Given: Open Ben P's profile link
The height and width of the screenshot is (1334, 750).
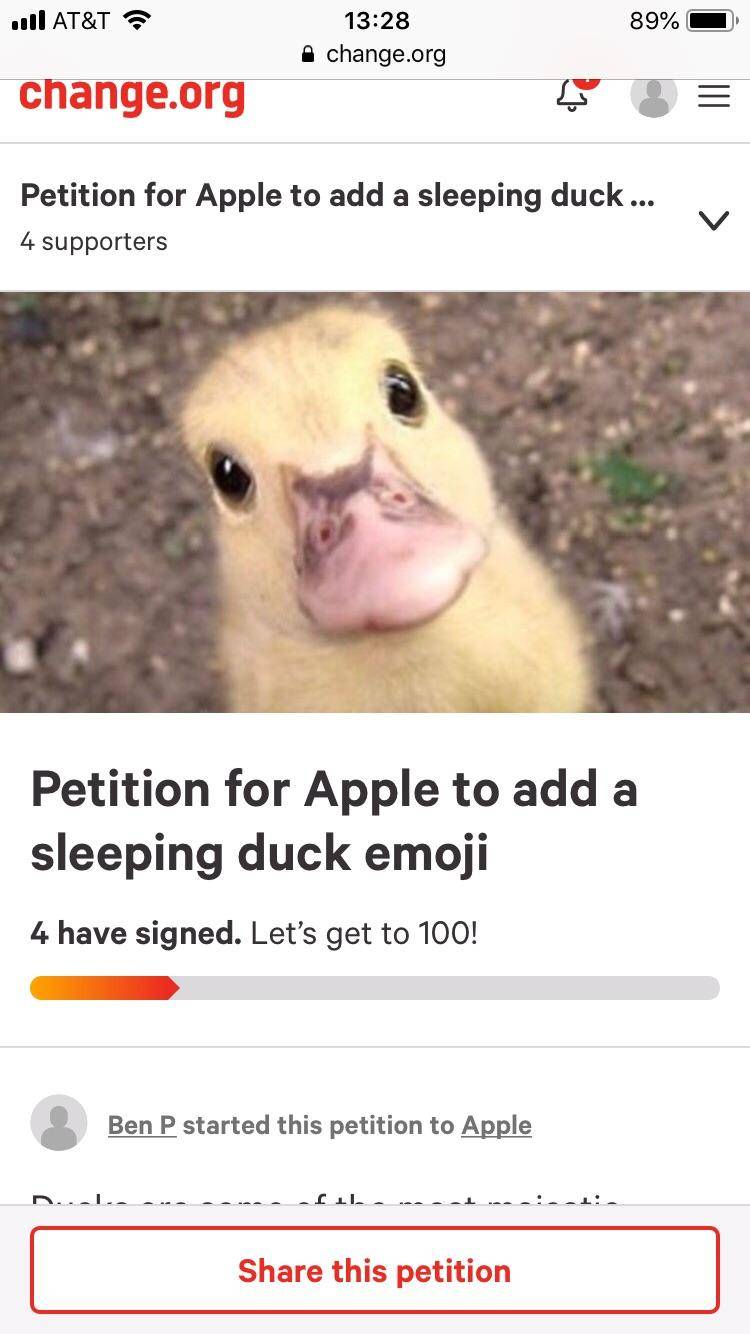Looking at the screenshot, I should [141, 1125].
